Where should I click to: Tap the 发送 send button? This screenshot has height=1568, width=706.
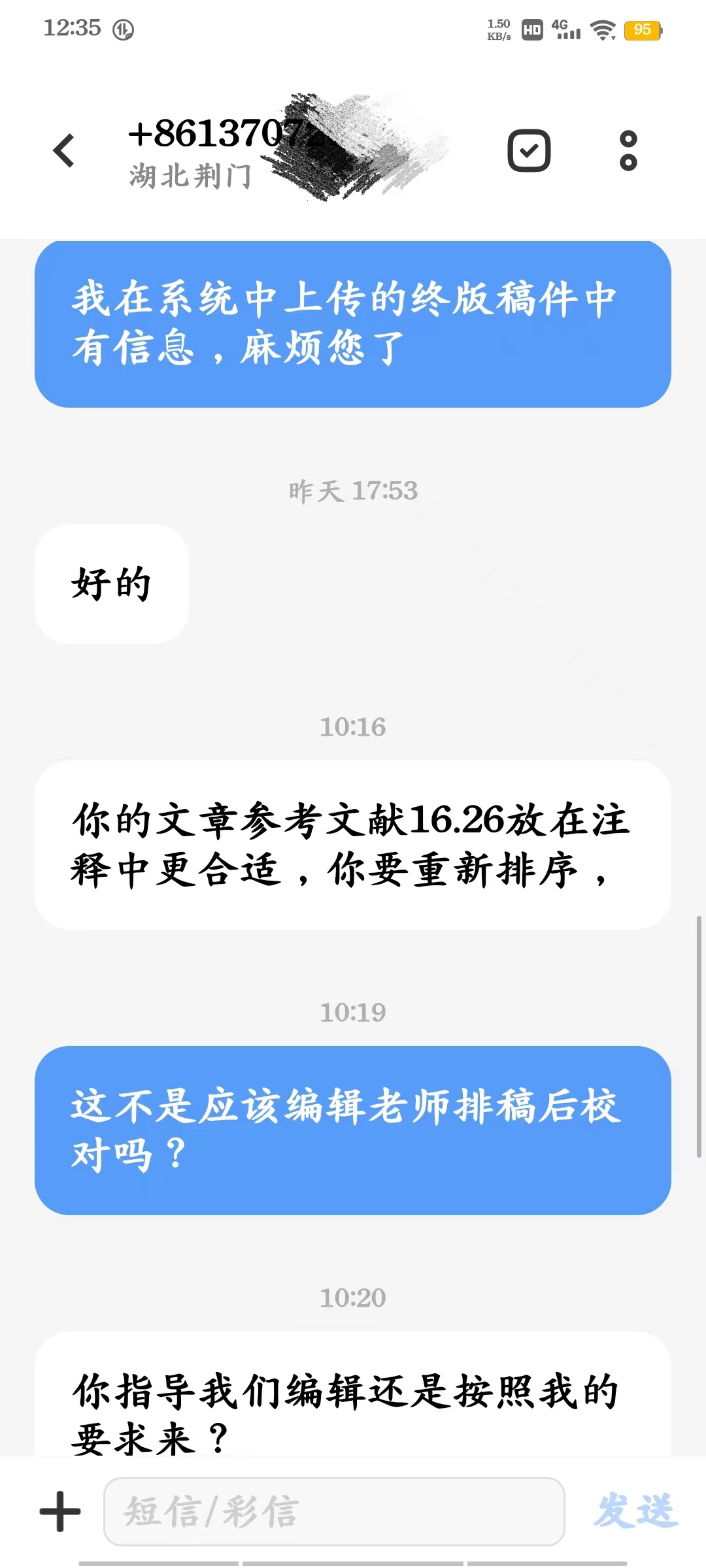point(635,1511)
